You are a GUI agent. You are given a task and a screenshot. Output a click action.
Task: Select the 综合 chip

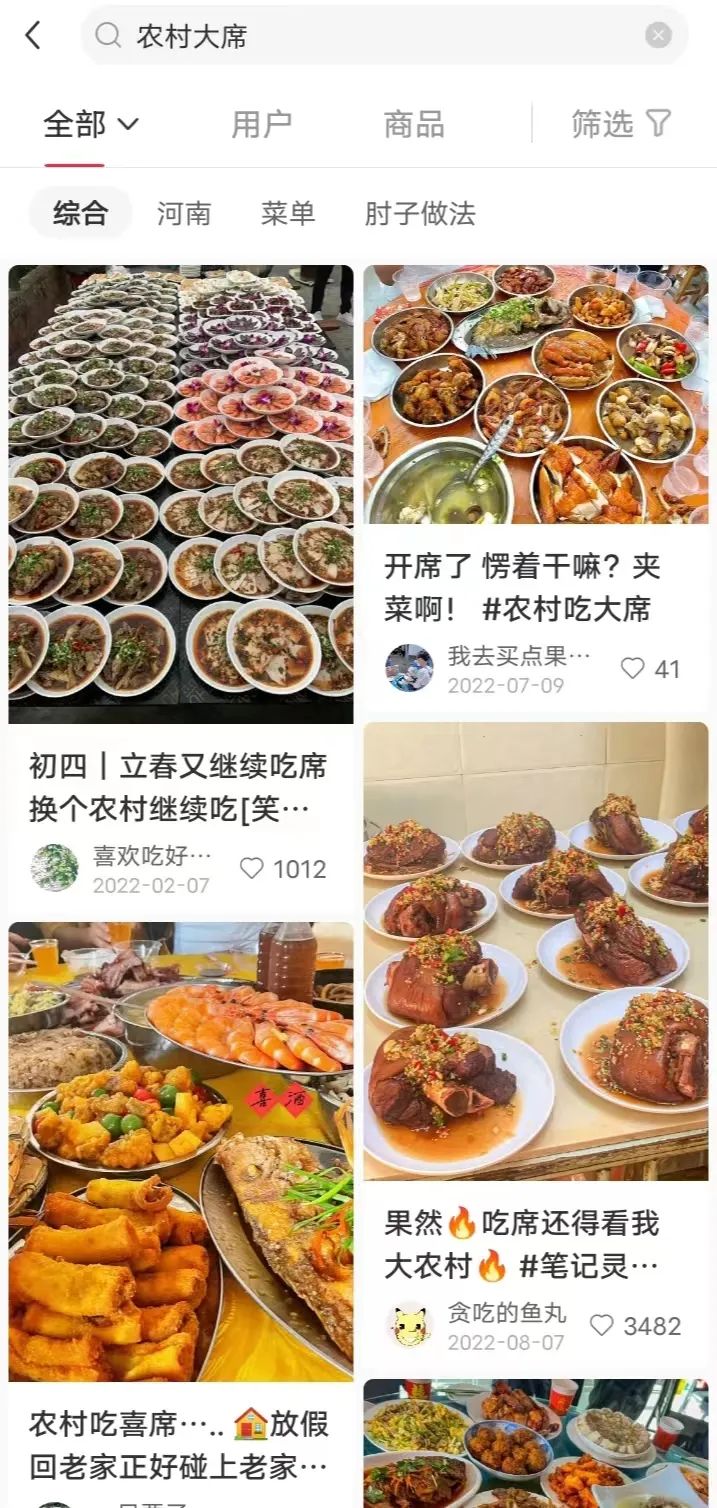[80, 213]
